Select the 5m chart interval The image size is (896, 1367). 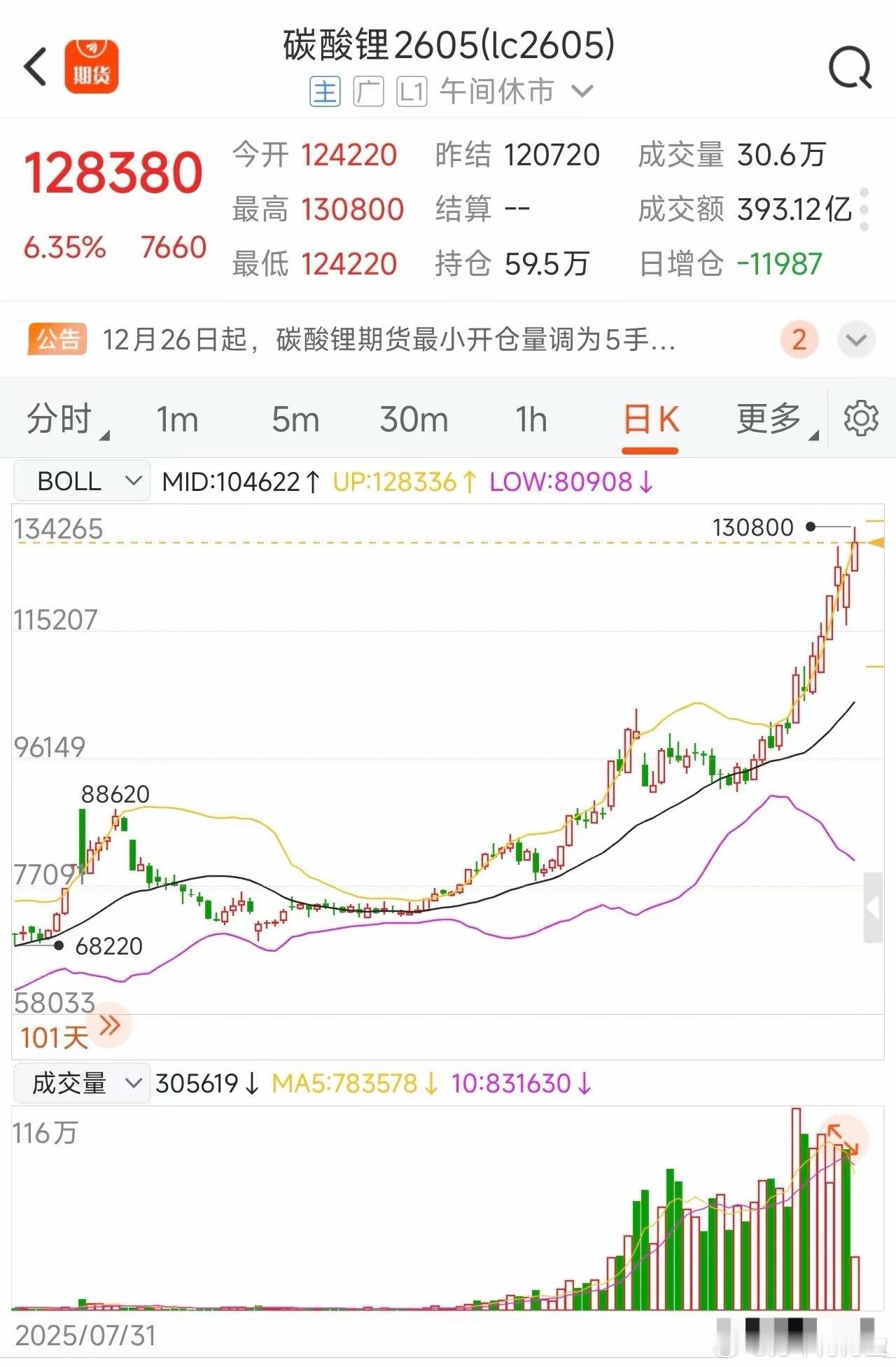[295, 420]
